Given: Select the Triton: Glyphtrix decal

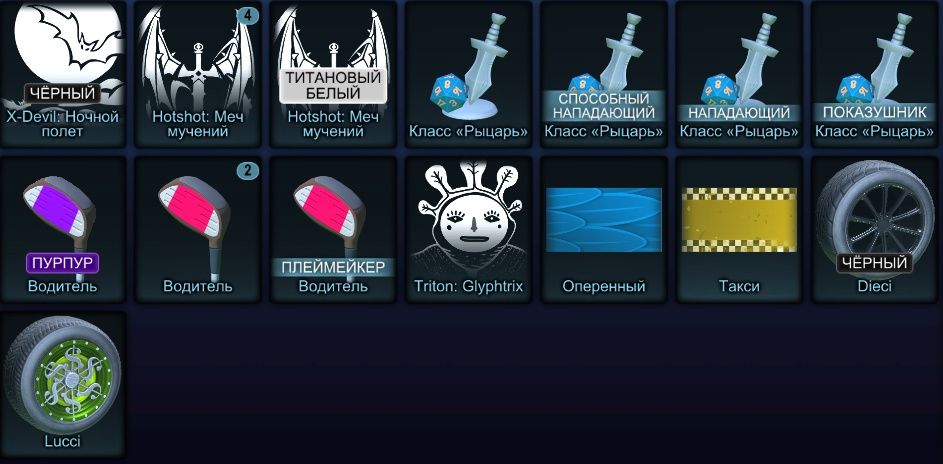Looking at the screenshot, I should click(468, 225).
